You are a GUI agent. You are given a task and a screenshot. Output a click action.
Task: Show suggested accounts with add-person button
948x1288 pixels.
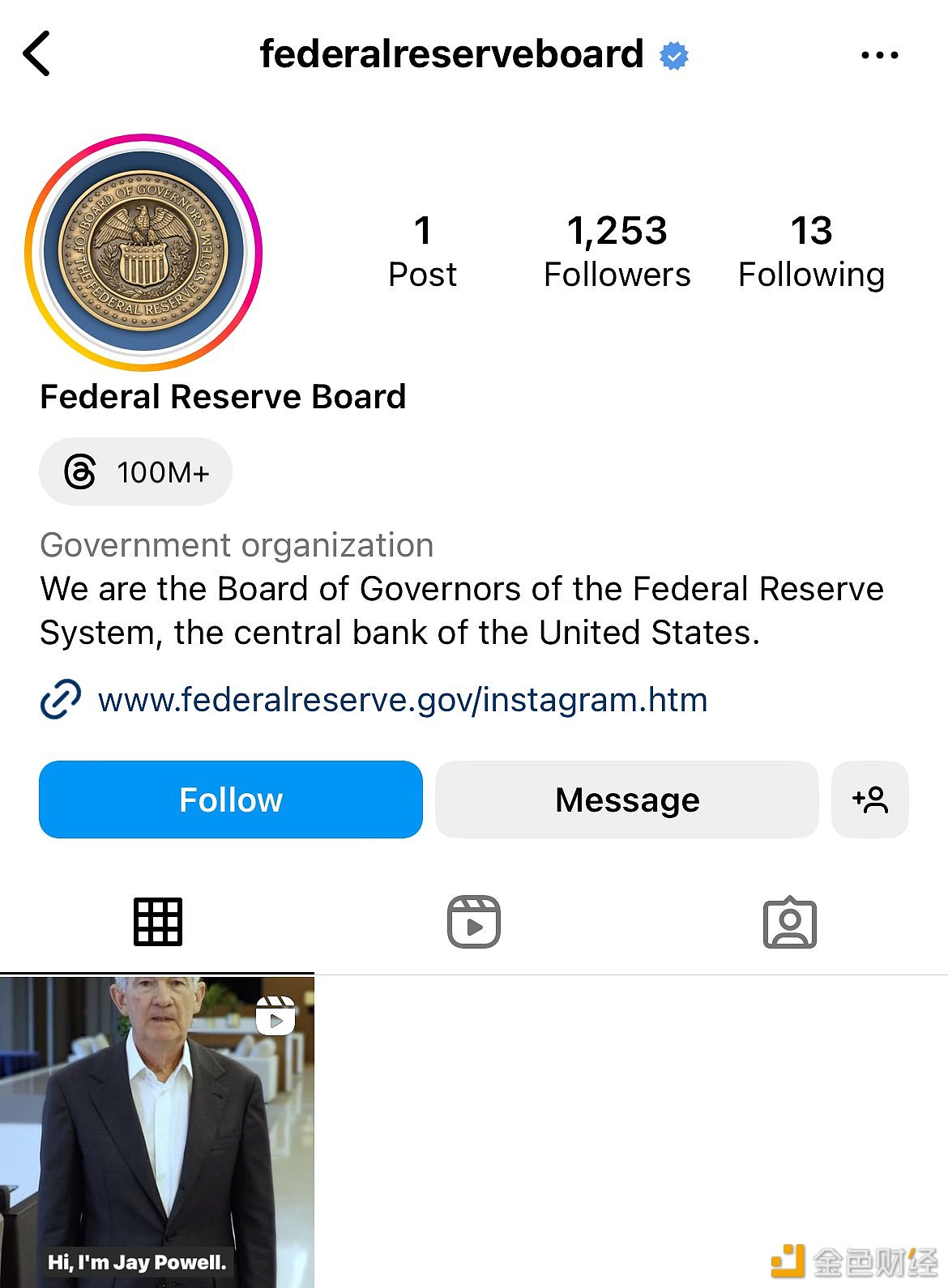pos(870,800)
